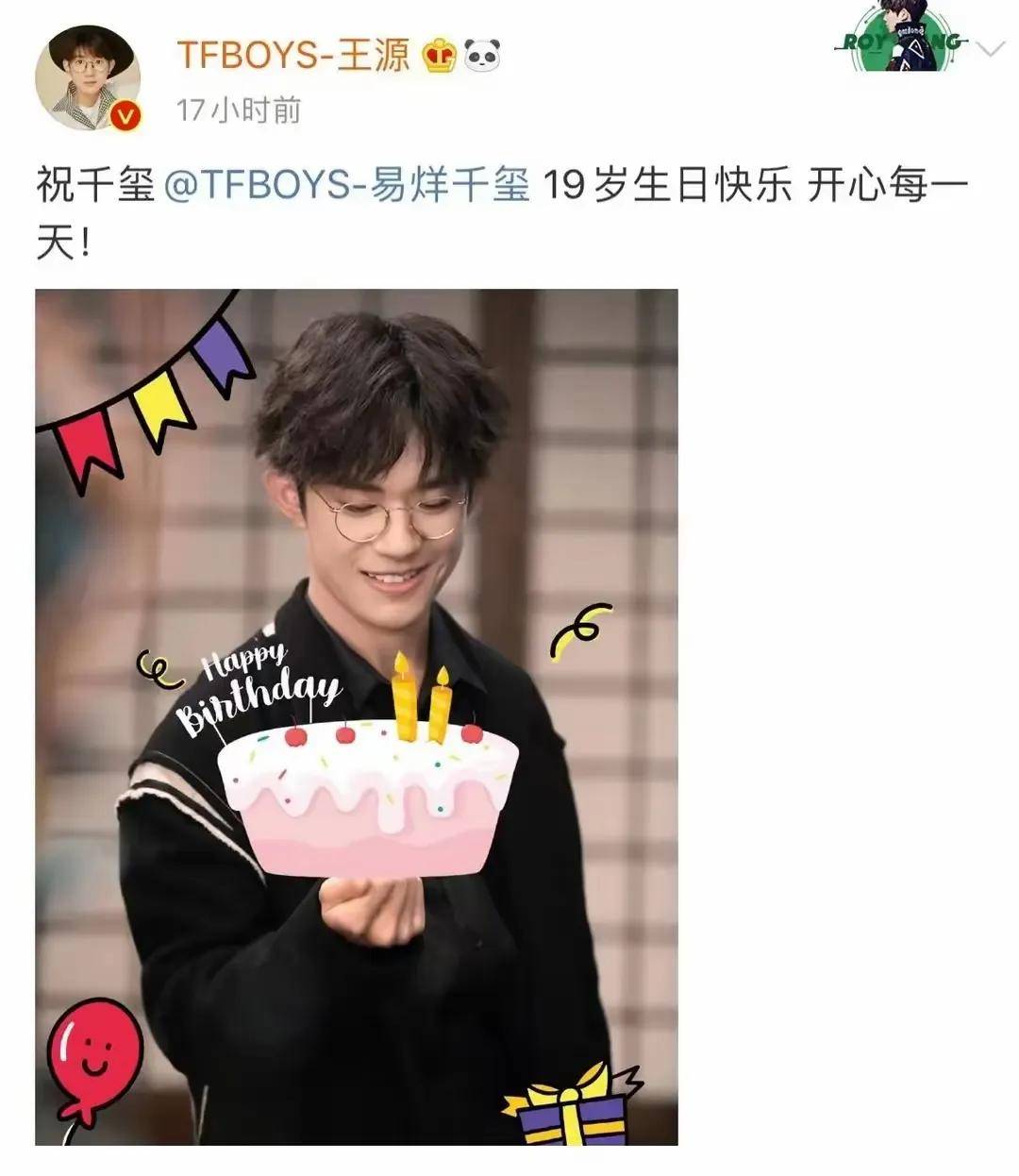The height and width of the screenshot is (1176, 1019).
Task: Open the TFBOYS-王源 profile avatar
Action: tap(88, 78)
